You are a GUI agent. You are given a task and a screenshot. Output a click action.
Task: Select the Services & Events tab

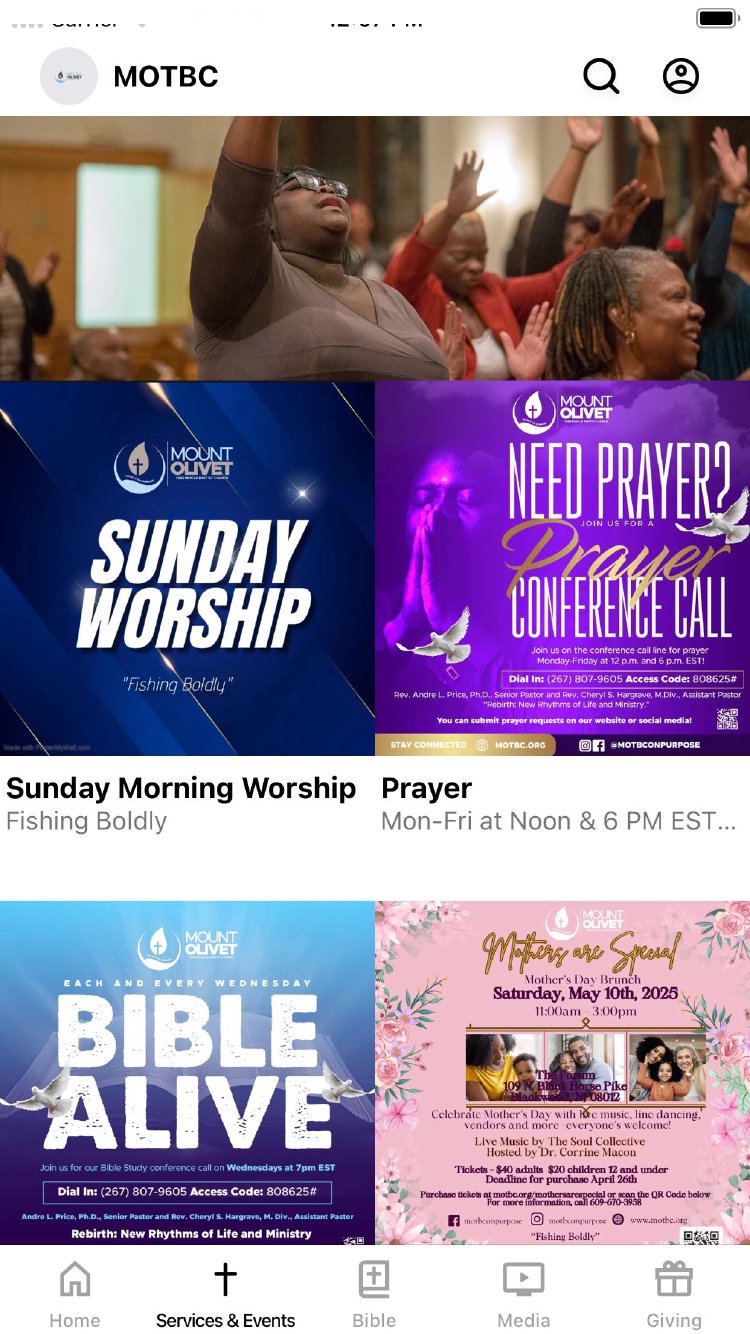[x=225, y=1294]
